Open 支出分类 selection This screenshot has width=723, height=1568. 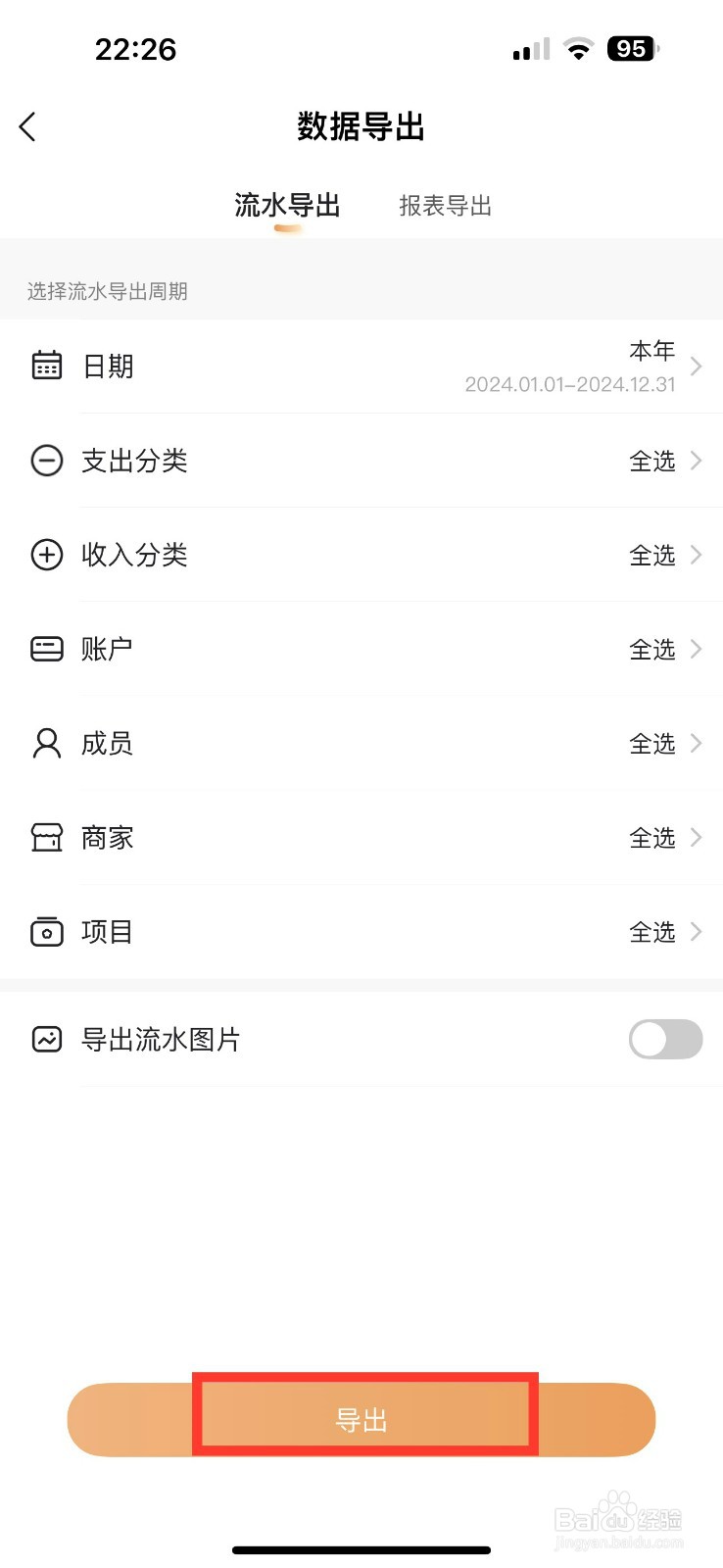361,461
